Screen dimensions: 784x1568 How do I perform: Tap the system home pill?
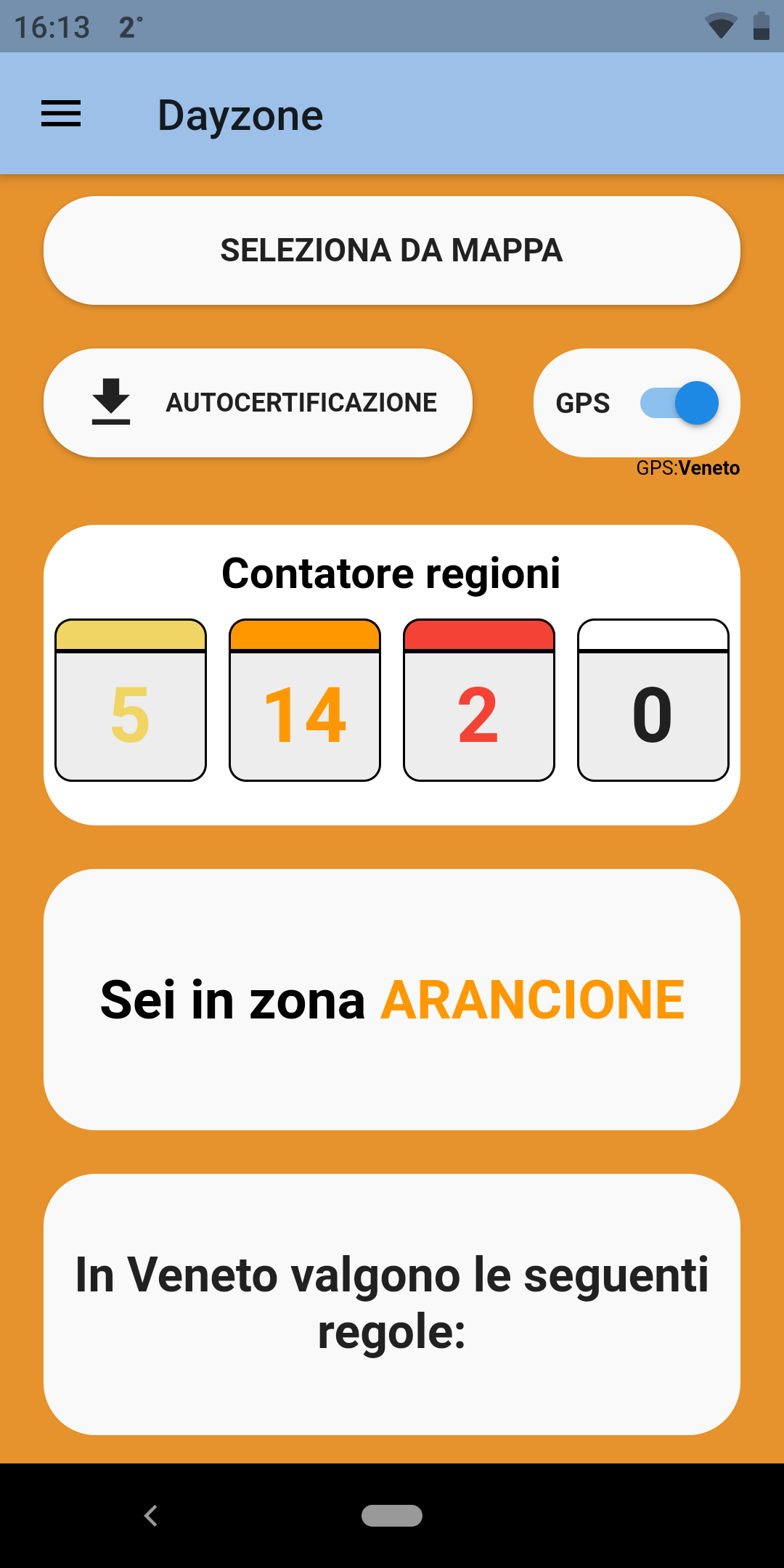pyautogui.click(x=392, y=1516)
